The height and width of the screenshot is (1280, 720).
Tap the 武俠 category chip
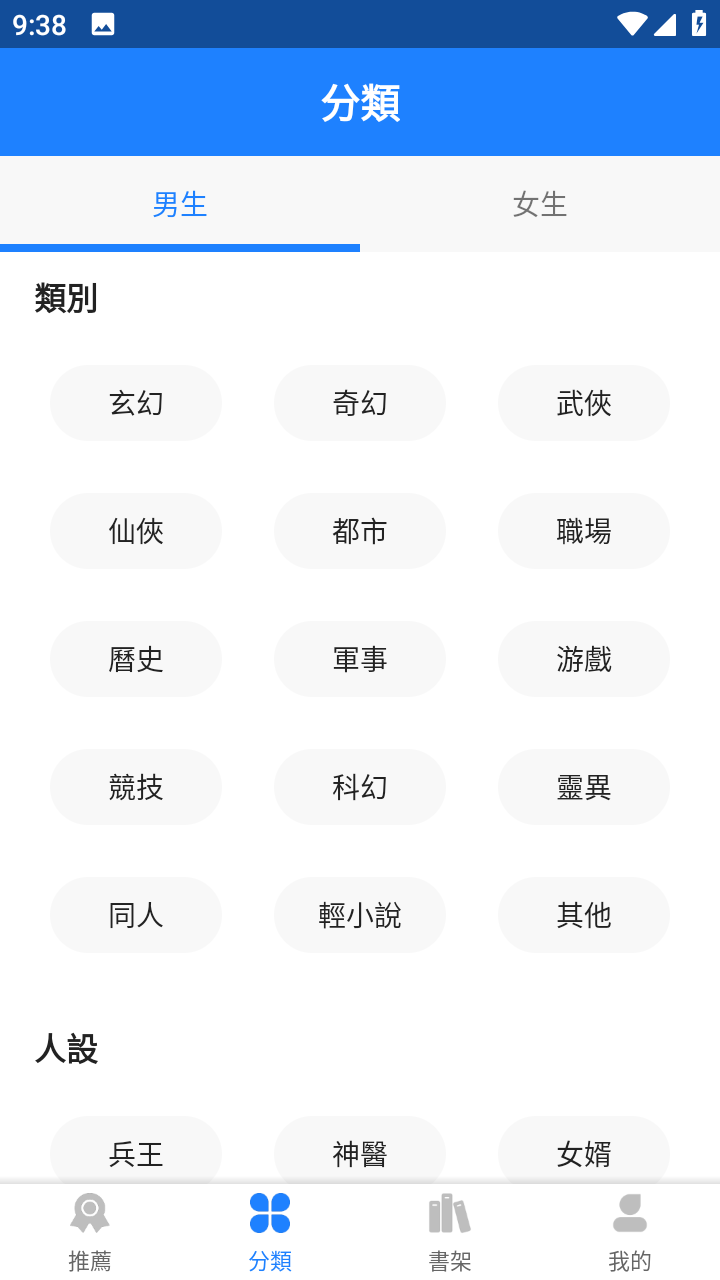pyautogui.click(x=584, y=403)
